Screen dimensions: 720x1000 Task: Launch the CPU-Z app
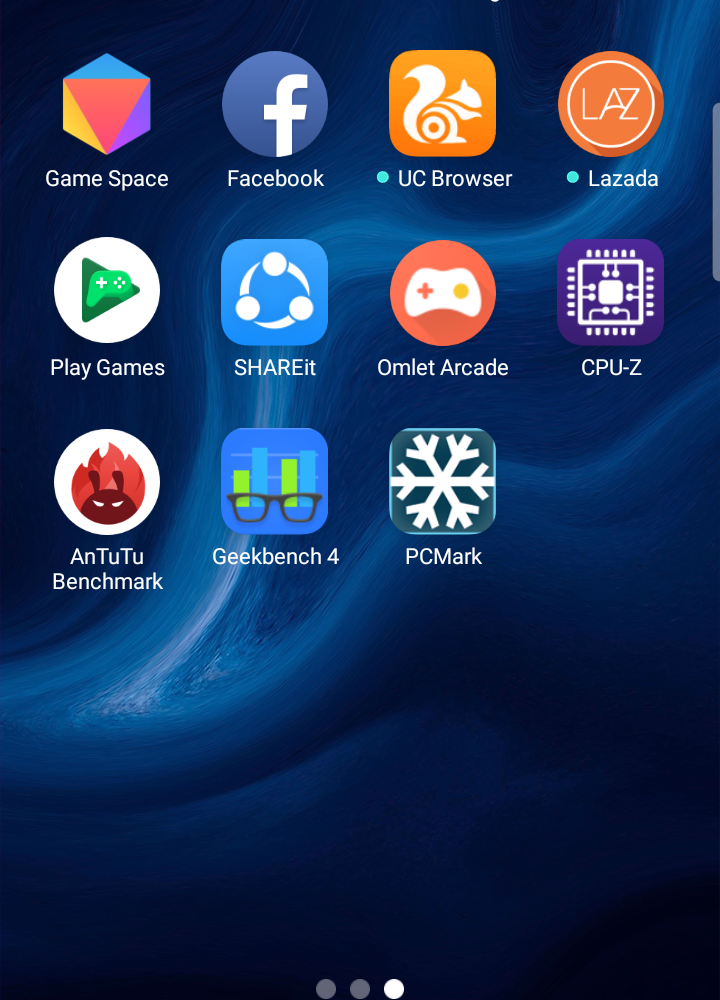click(x=611, y=291)
